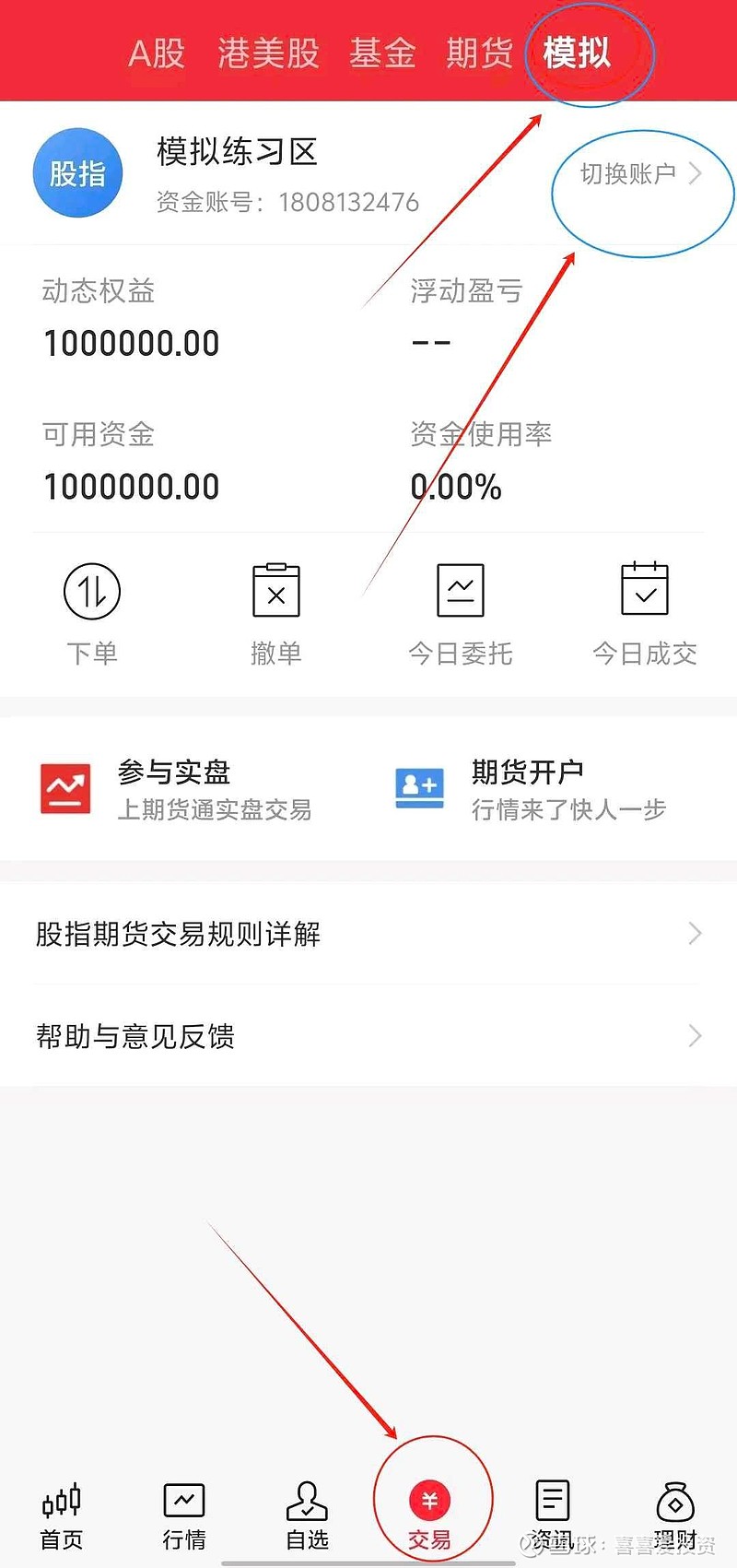Viewport: 737px width, 1568px height.
Task: Open the 行情 market quotes icon
Action: tap(183, 1498)
